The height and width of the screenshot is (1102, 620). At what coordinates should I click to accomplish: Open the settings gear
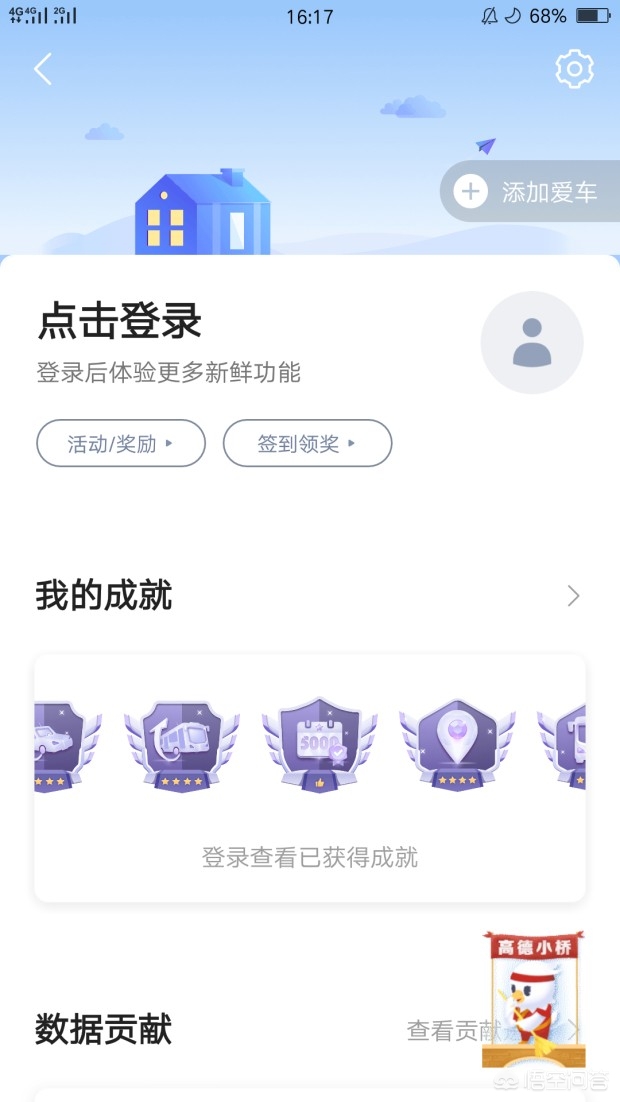click(x=574, y=69)
